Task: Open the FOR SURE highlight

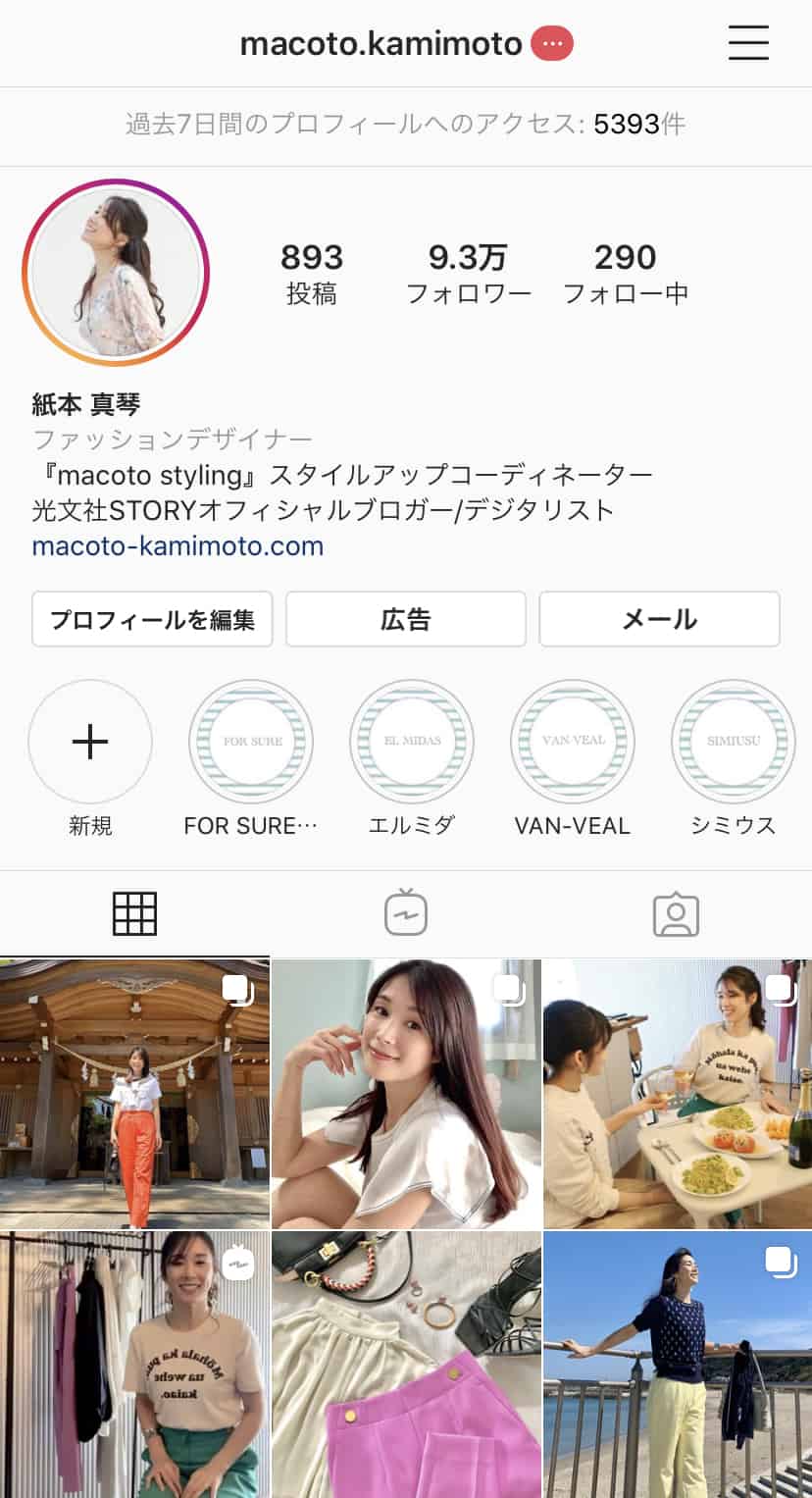Action: point(251,743)
